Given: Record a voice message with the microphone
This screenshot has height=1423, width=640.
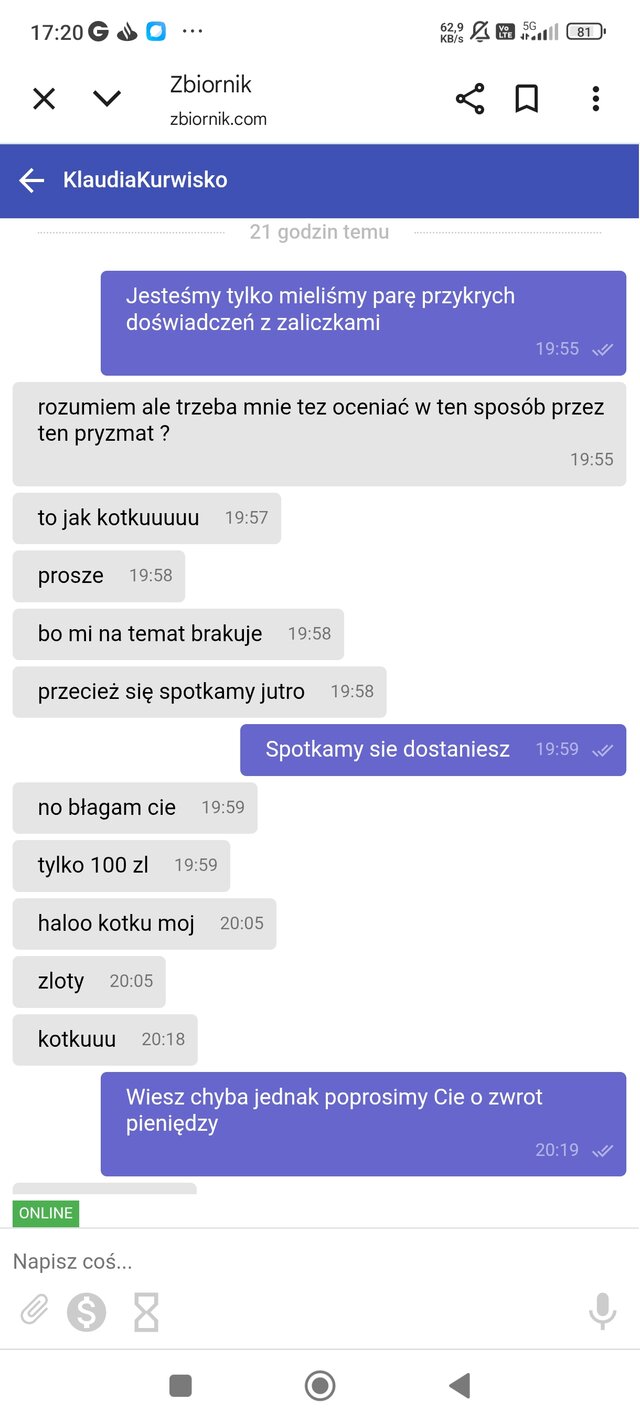Looking at the screenshot, I should pyautogui.click(x=602, y=1311).
